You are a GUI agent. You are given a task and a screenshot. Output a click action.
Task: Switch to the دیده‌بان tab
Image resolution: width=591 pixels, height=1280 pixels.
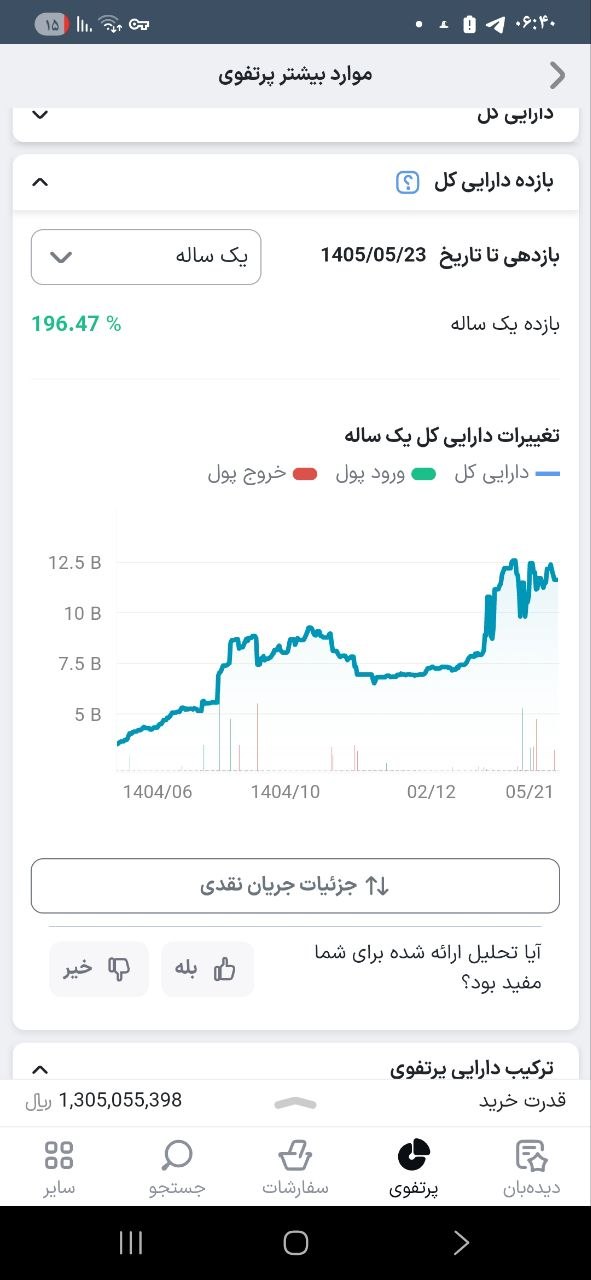[x=531, y=1168]
